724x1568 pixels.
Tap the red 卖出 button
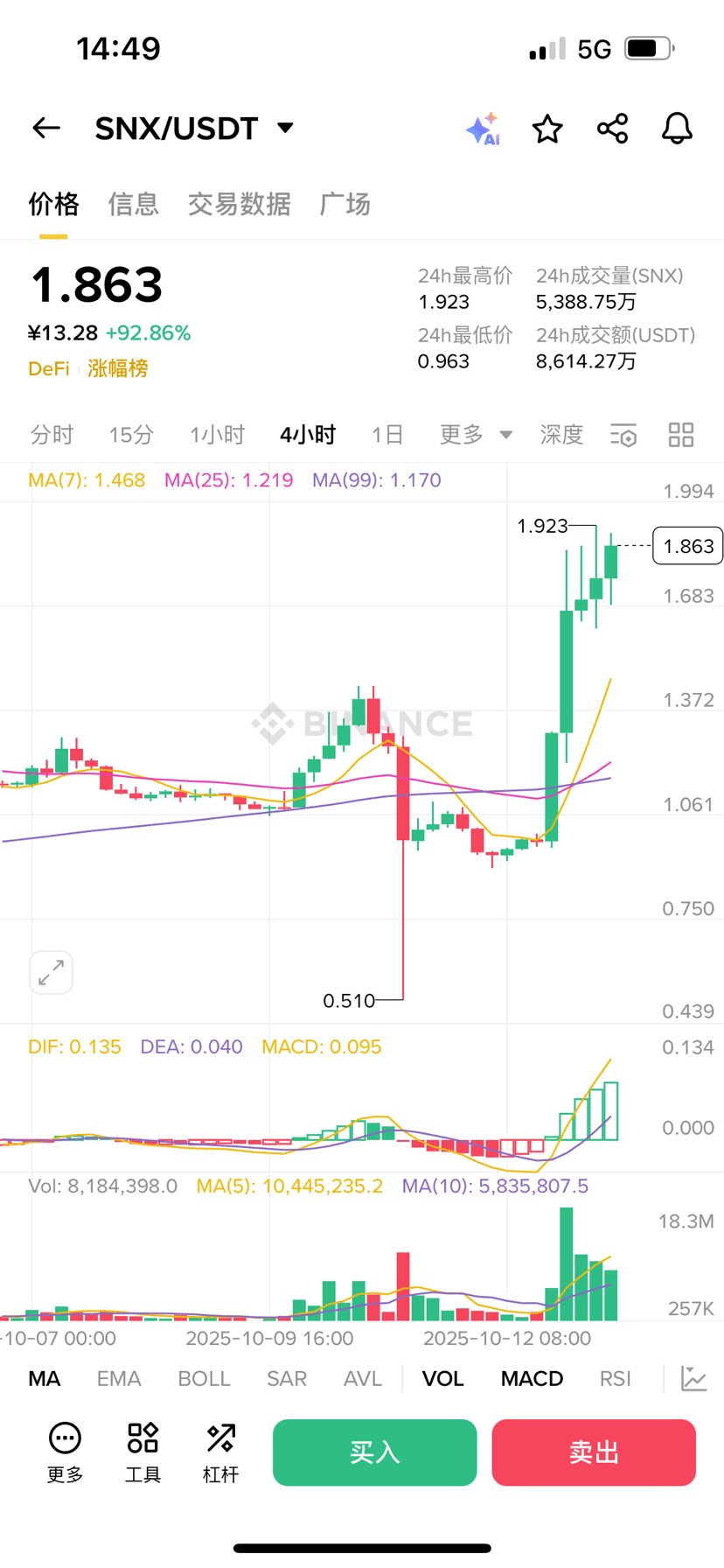click(594, 1452)
